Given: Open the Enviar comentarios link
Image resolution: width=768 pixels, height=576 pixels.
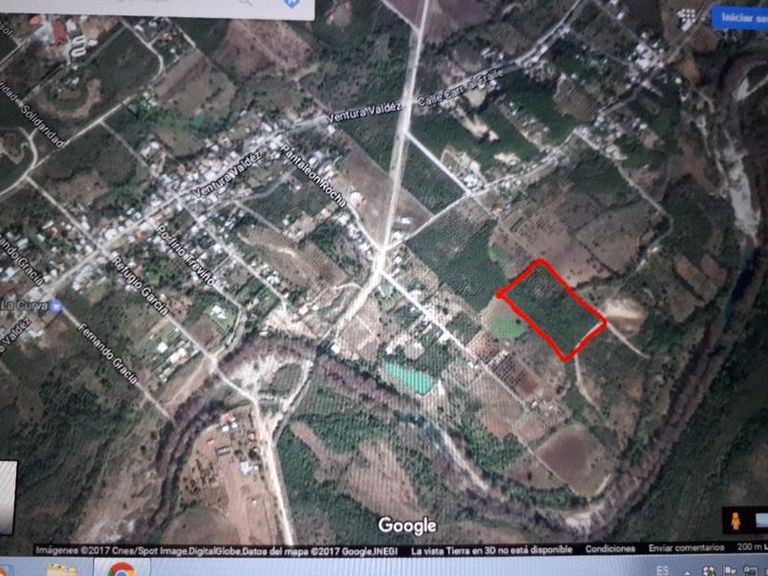Looking at the screenshot, I should pyautogui.click(x=684, y=549).
